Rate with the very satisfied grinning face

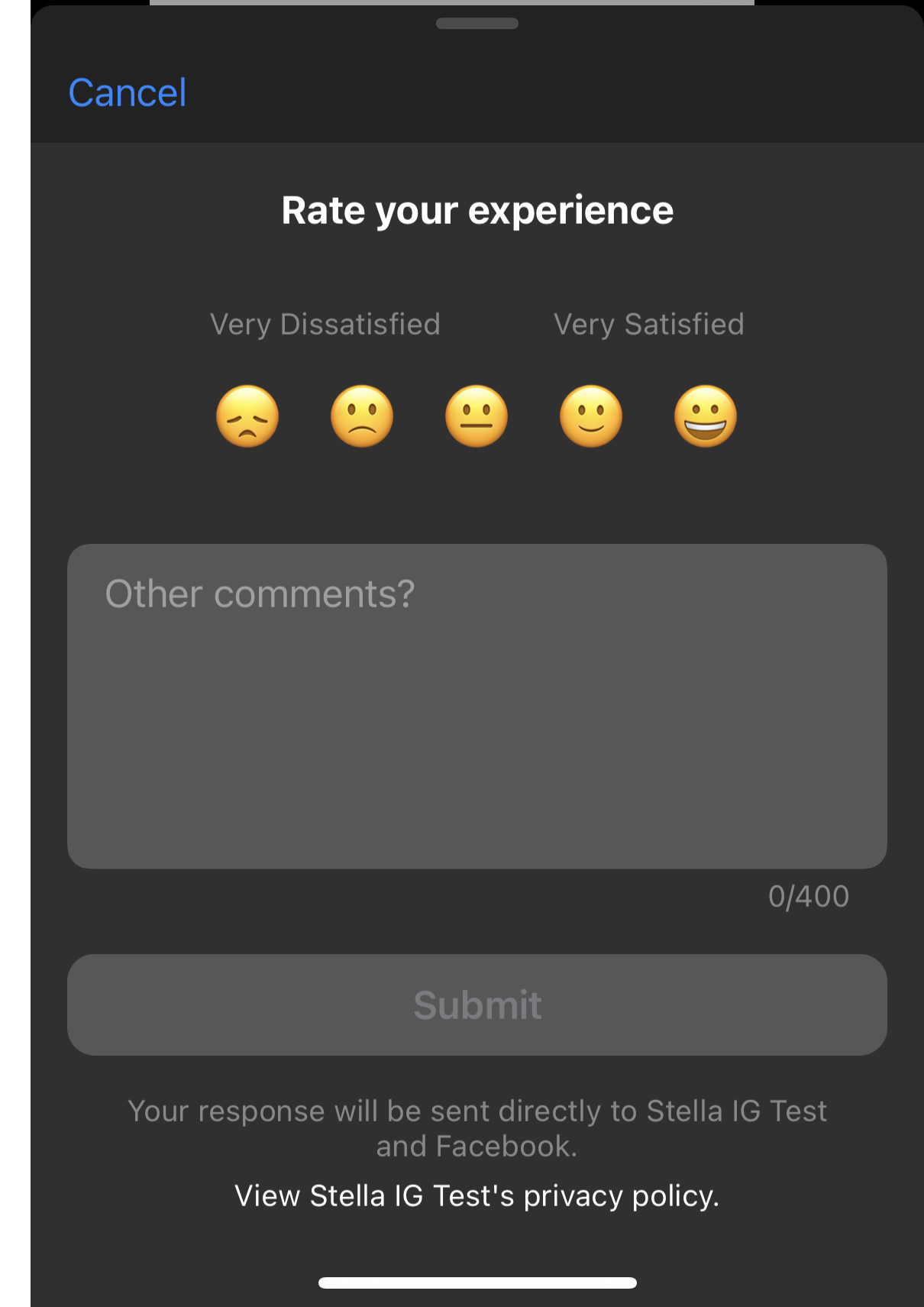tap(706, 416)
